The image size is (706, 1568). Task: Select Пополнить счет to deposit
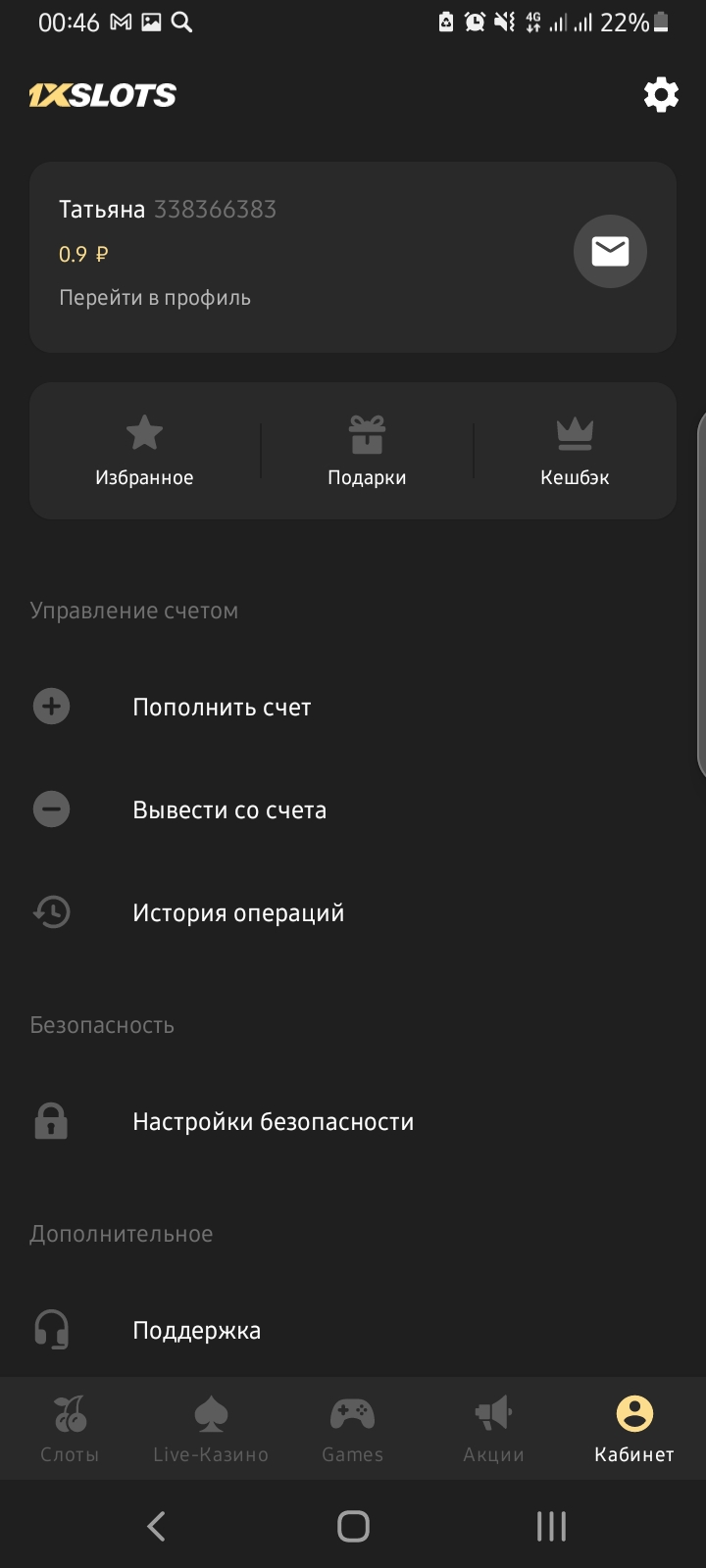[222, 708]
